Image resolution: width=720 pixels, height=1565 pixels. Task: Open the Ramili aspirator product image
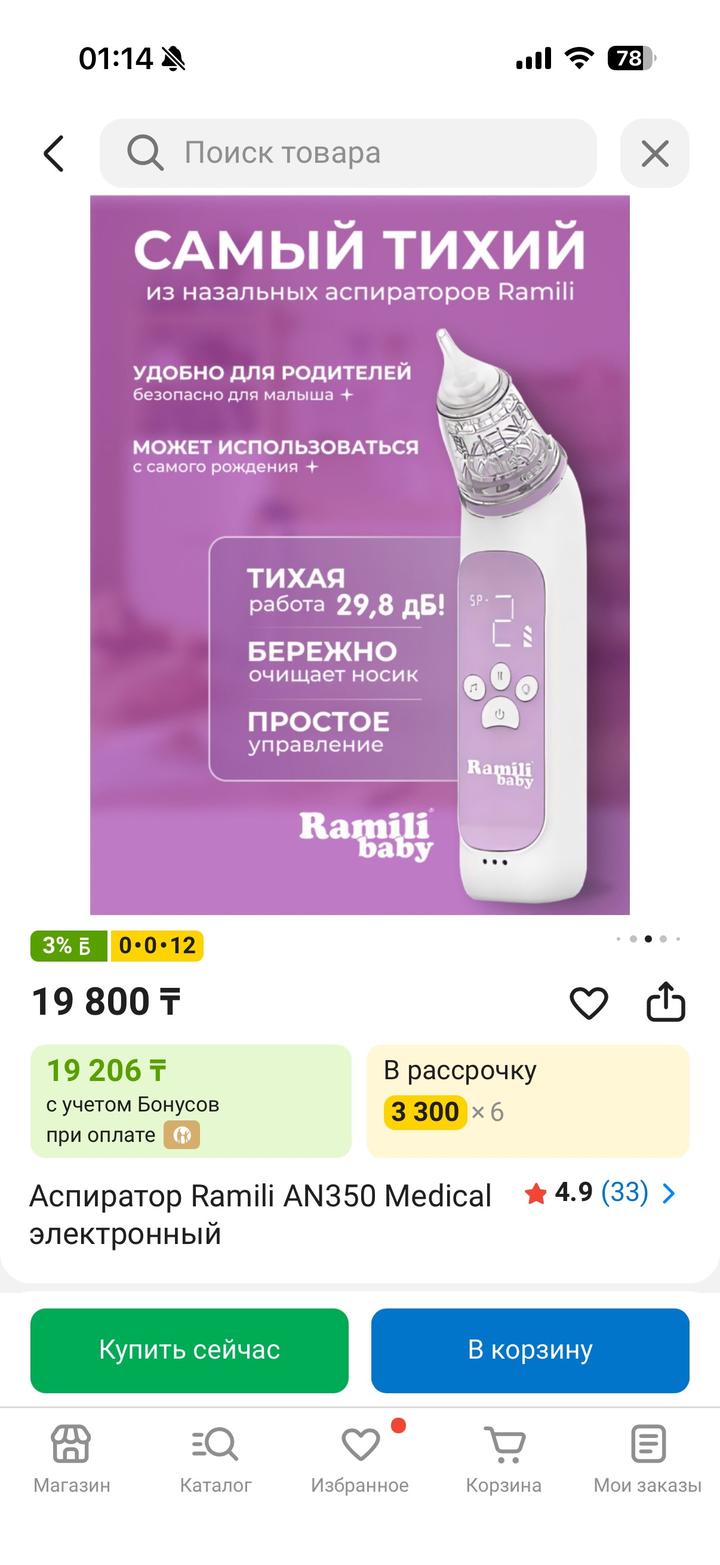pyautogui.click(x=360, y=554)
